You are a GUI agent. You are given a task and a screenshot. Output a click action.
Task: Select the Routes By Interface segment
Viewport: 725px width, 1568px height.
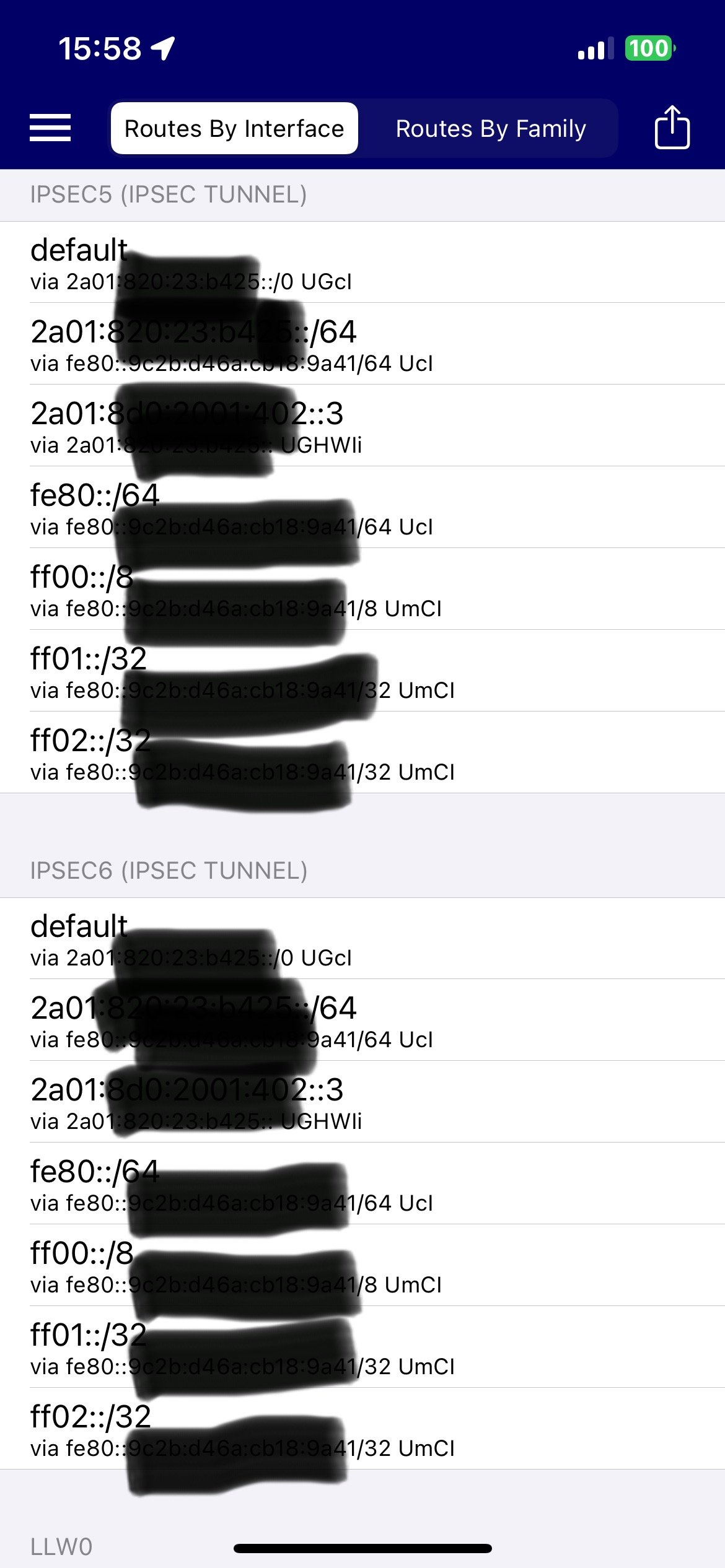click(234, 129)
